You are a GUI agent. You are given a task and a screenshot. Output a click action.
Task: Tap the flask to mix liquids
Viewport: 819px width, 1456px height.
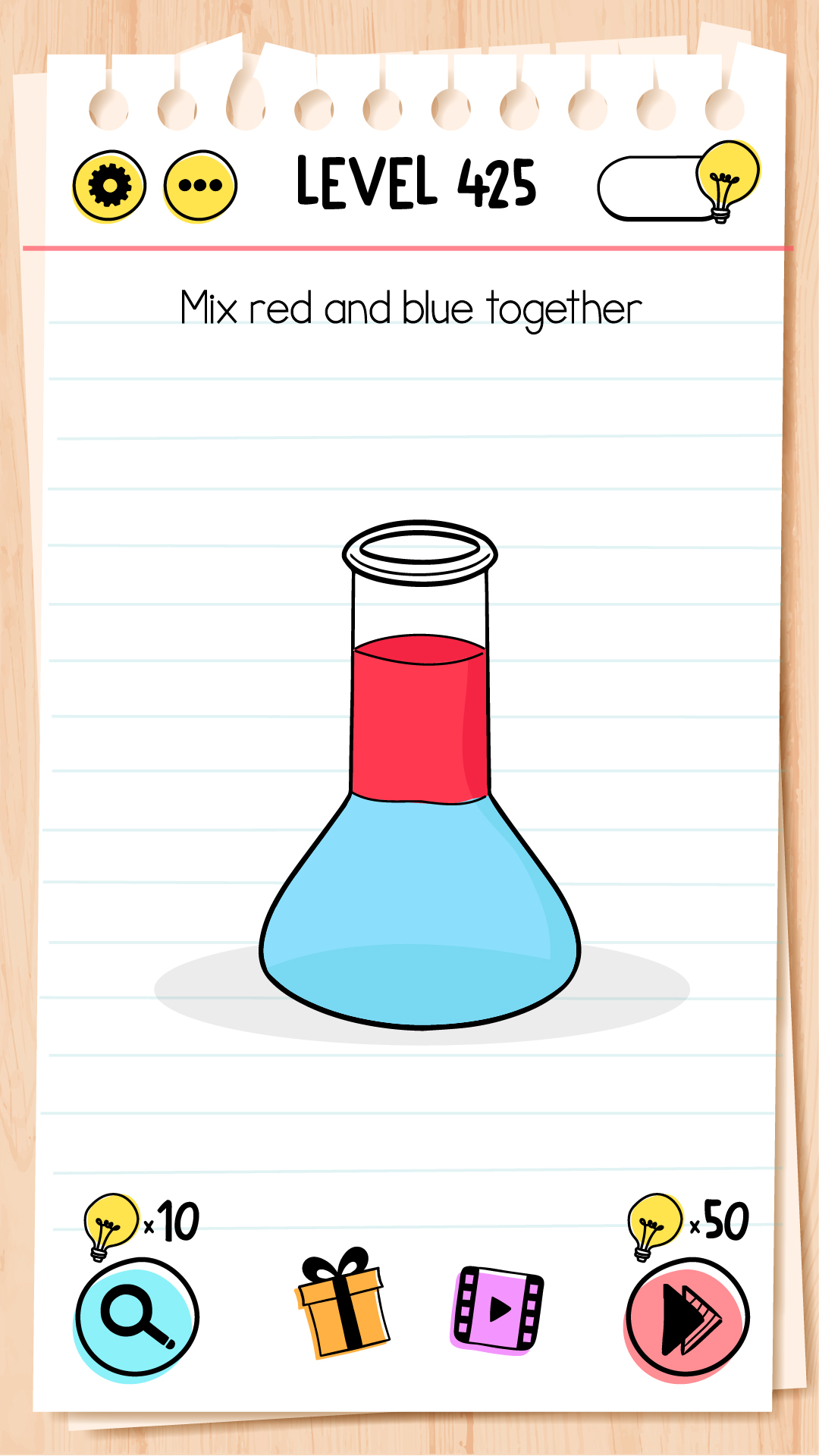(421, 872)
